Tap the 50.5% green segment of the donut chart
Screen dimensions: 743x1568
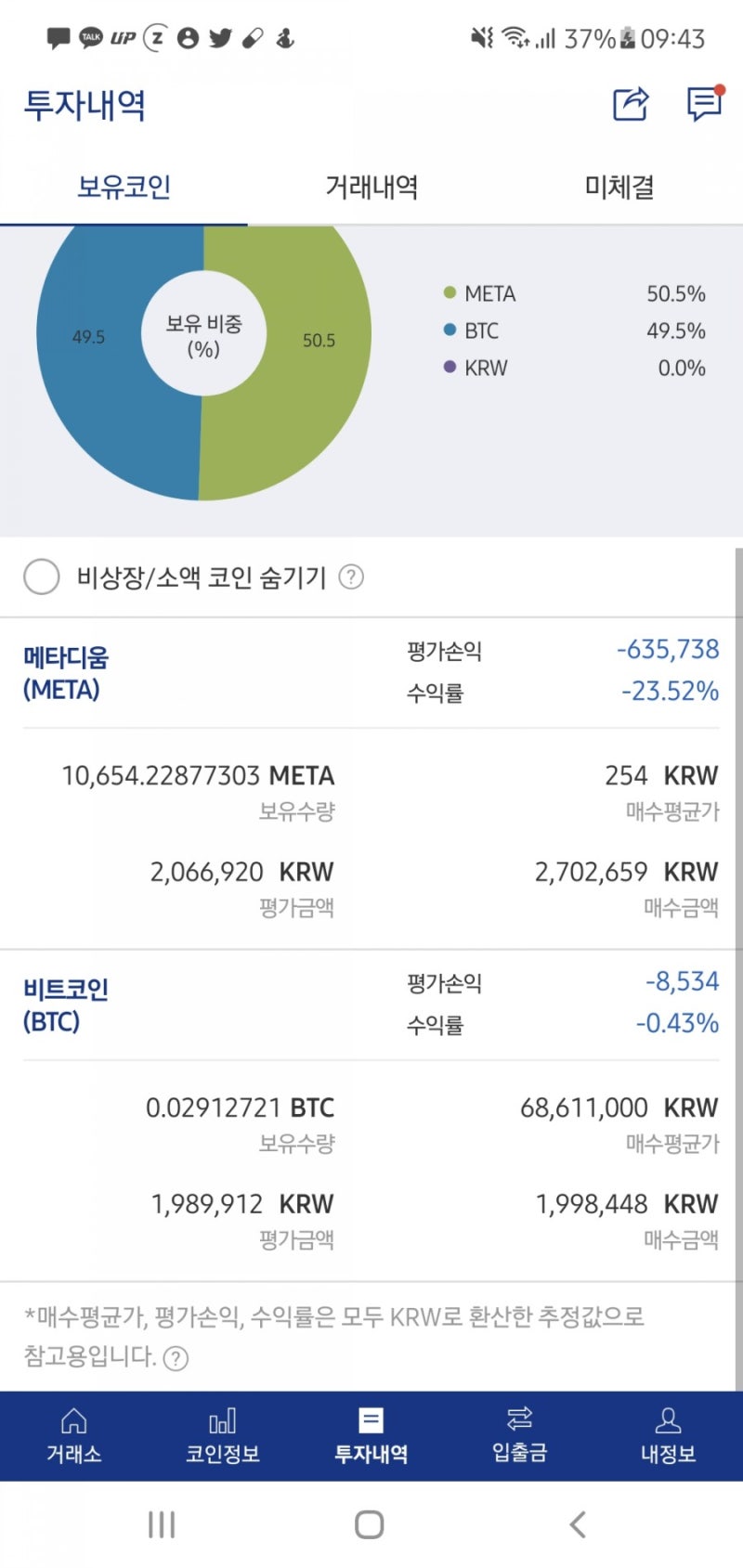coord(316,340)
